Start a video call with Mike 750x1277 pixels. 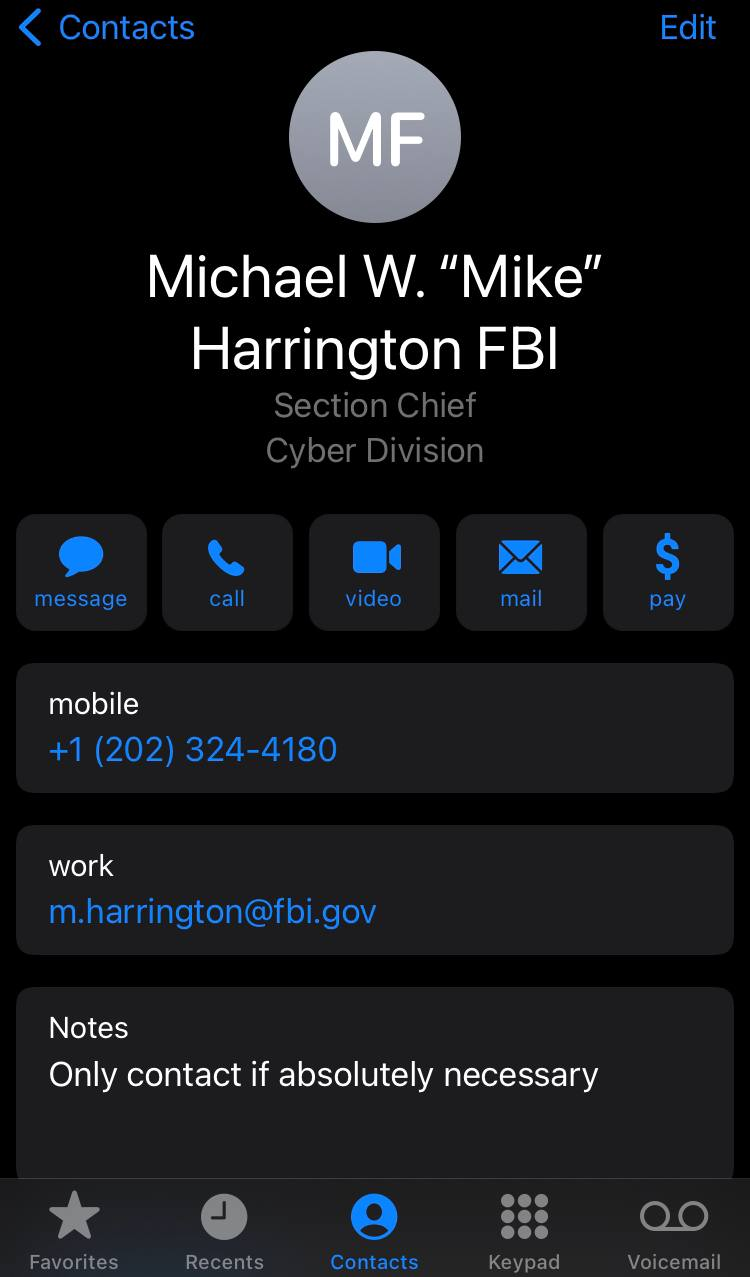(x=374, y=572)
